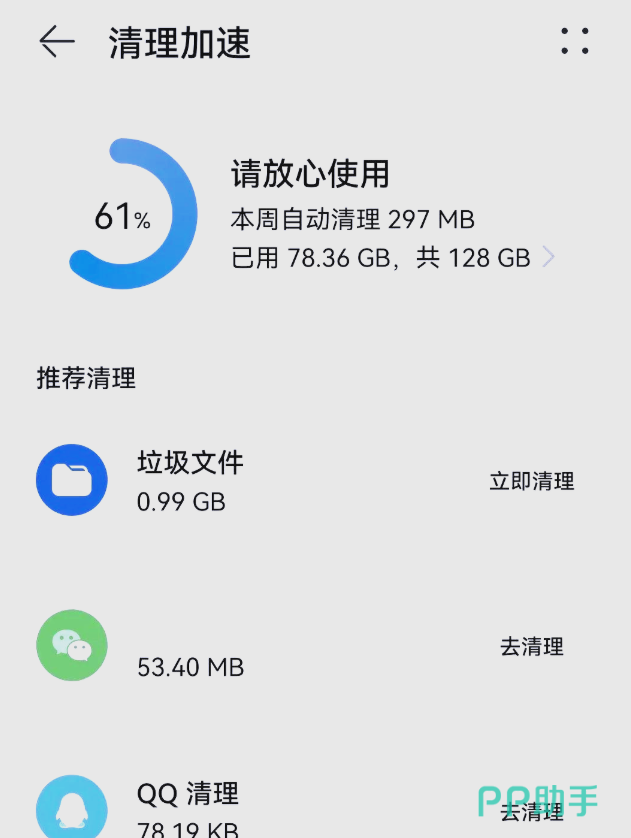This screenshot has height=838, width=631.
Task: Open the four-dot more options menu
Action: 575,41
